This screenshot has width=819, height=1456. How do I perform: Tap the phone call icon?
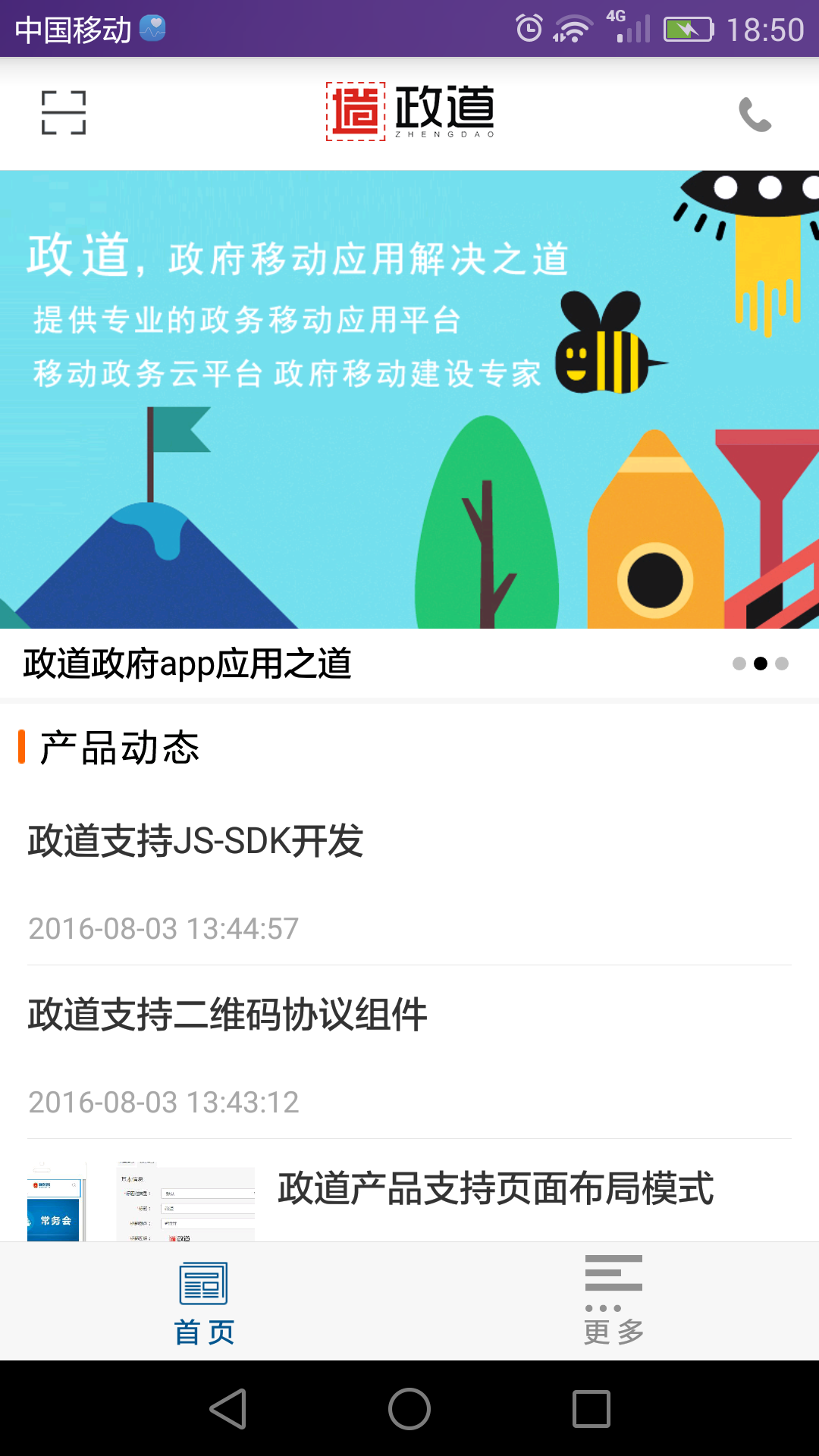[755, 115]
